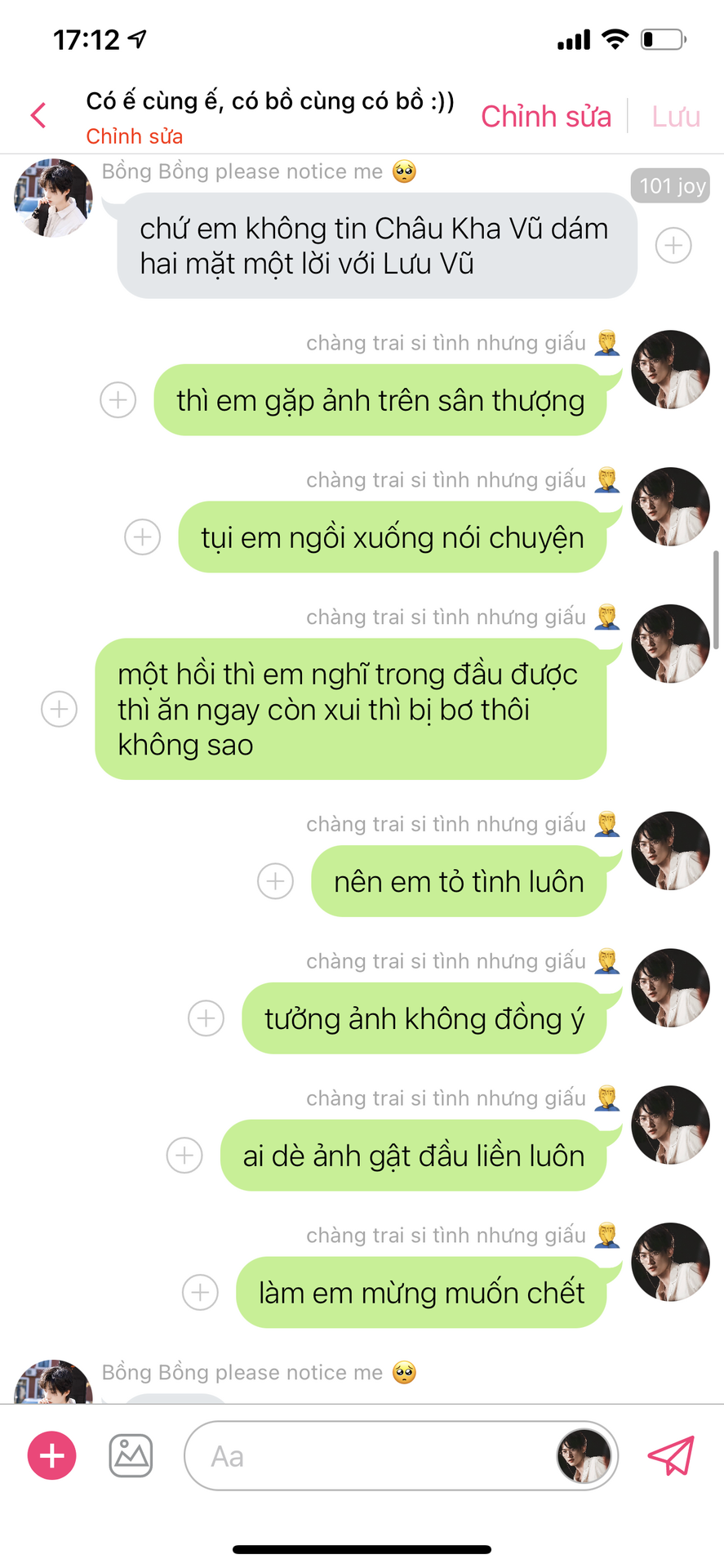The width and height of the screenshot is (724, 1568).
Task: Tap the Lưu save button
Action: click(676, 117)
